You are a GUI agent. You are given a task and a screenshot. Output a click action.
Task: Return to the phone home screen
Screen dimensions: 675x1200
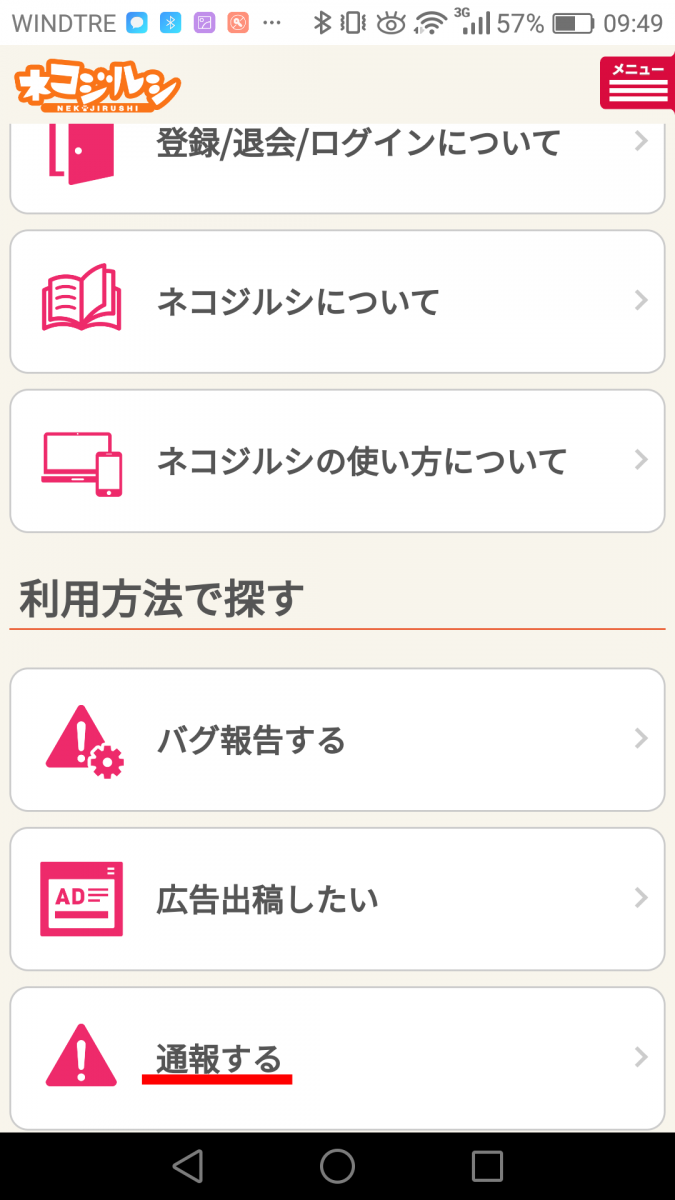coord(338,1166)
